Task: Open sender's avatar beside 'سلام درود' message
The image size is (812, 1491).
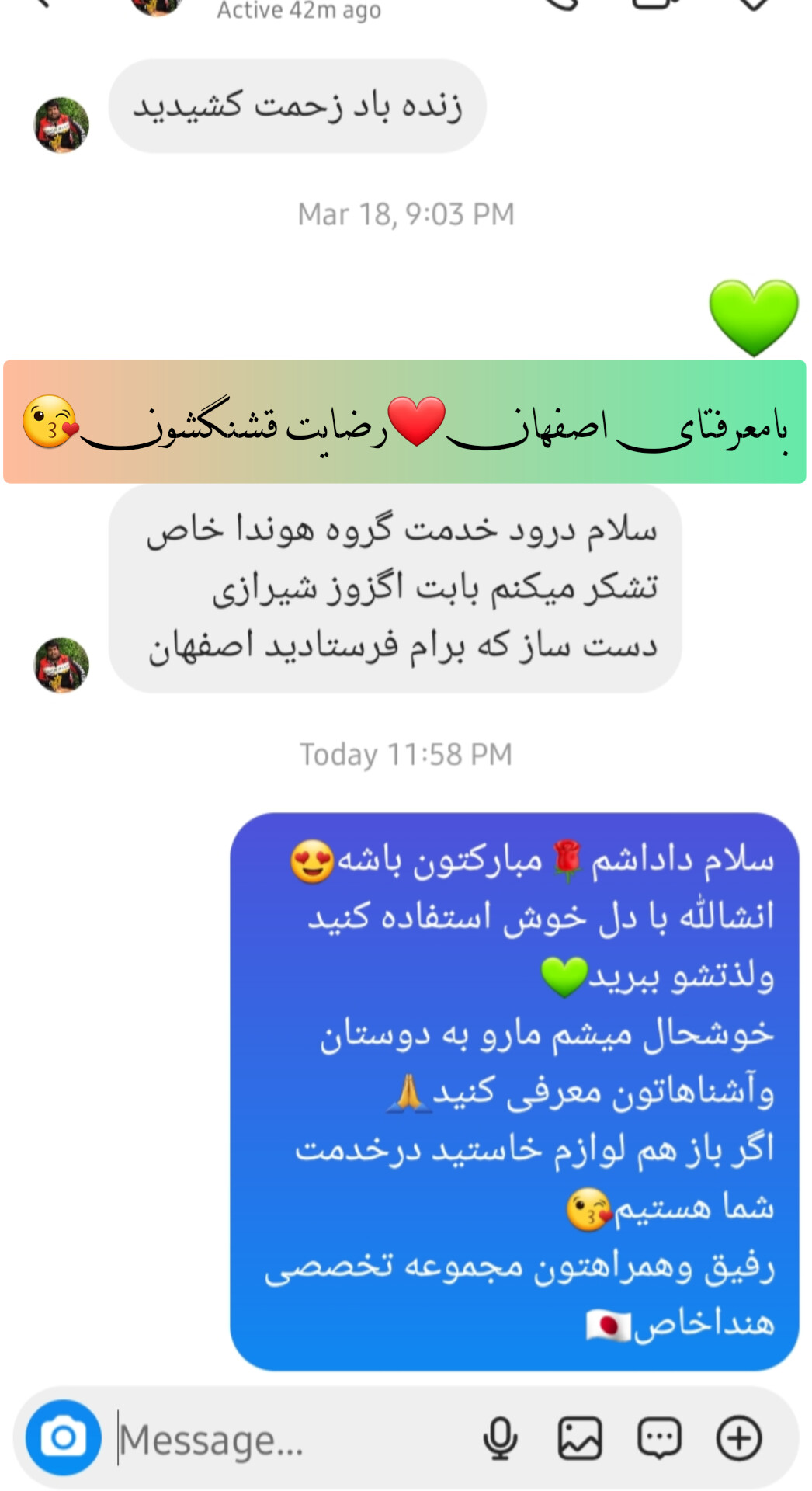Action: pyautogui.click(x=61, y=665)
